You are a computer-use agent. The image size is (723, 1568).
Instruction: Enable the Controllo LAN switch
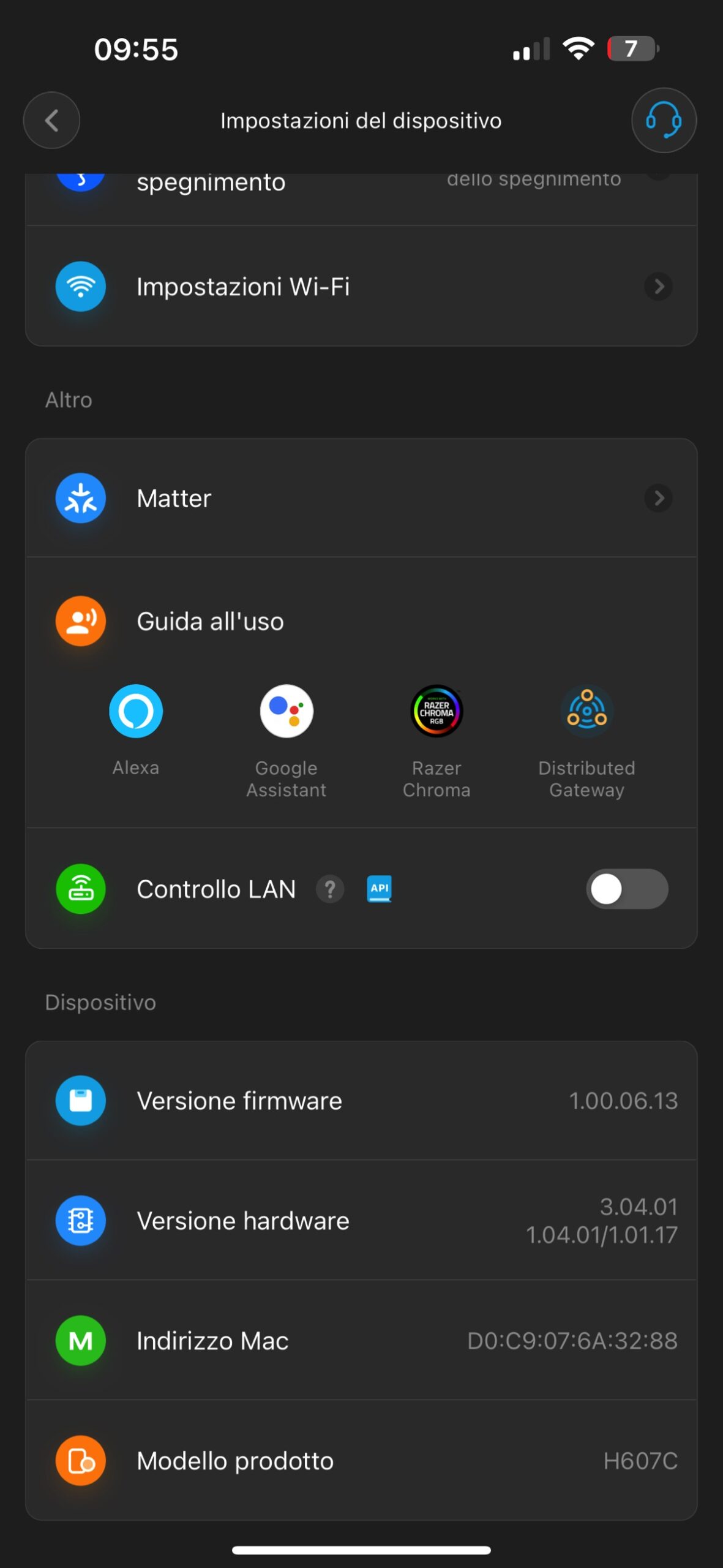pyautogui.click(x=626, y=889)
